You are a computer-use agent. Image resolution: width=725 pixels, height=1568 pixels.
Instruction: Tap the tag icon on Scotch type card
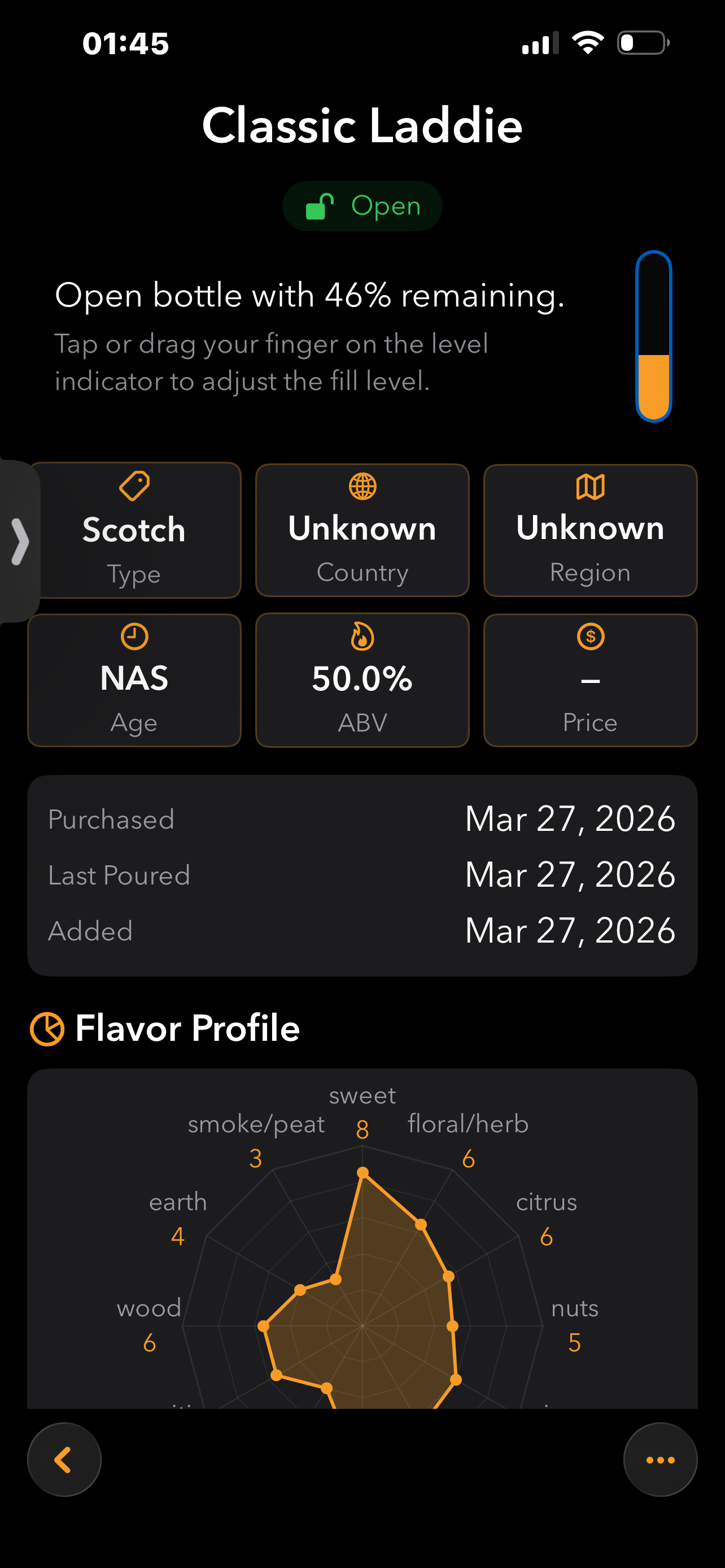(x=134, y=485)
